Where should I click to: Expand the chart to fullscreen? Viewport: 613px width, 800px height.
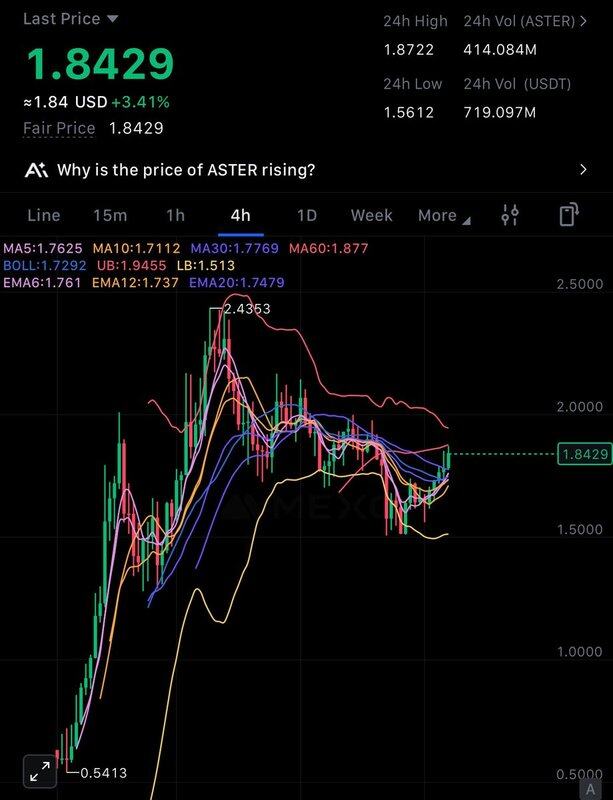[40, 771]
